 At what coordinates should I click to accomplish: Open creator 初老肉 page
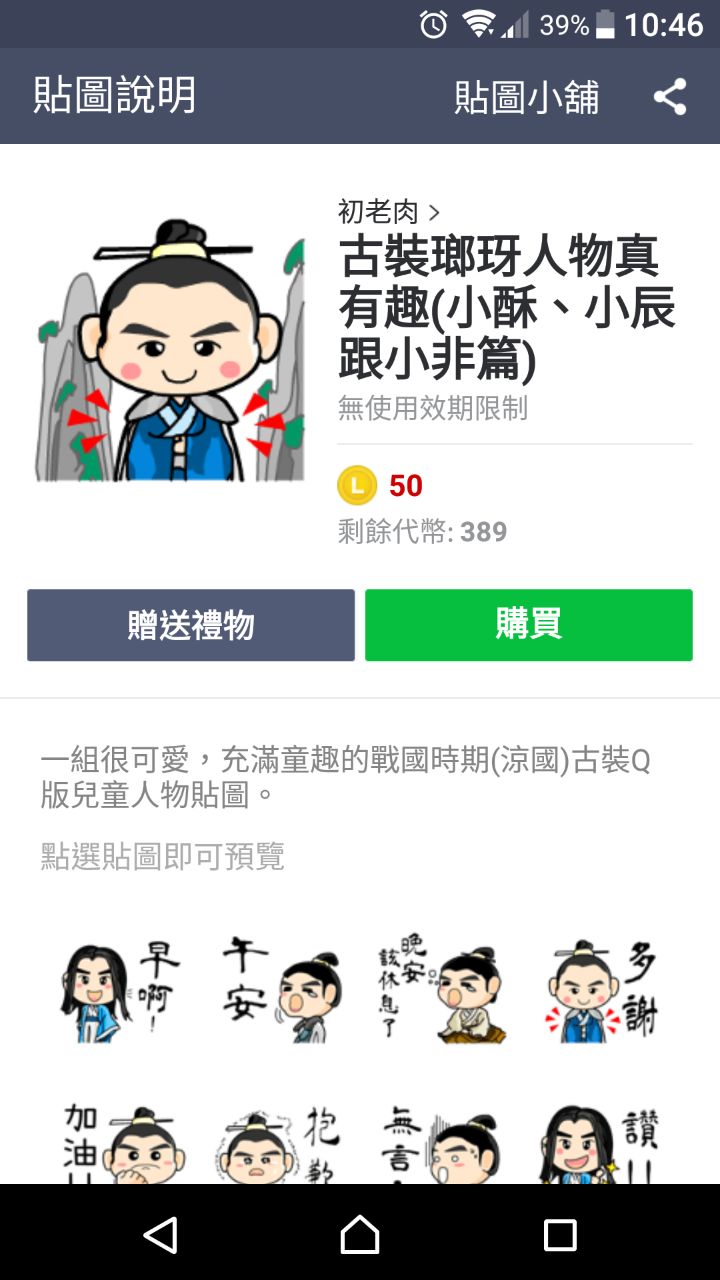point(389,211)
